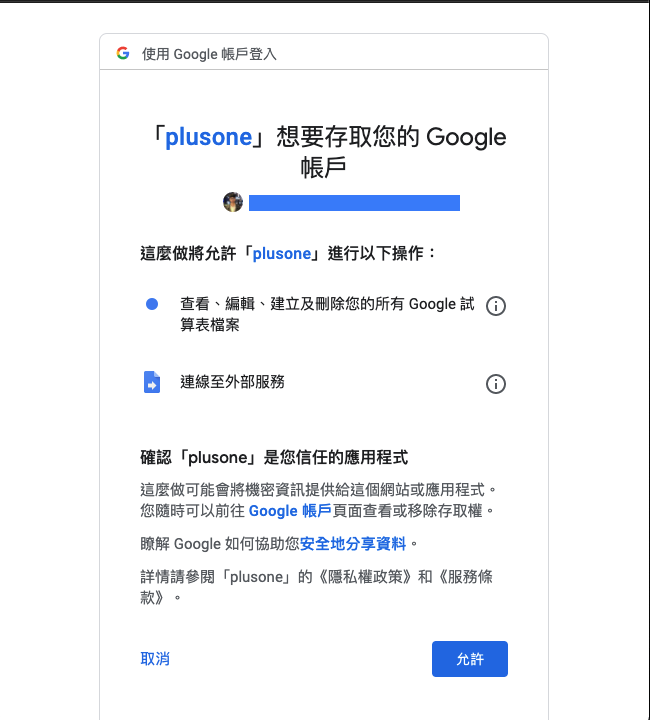Open the 安全地分享資料 link
This screenshot has height=720, width=650.
click(353, 544)
